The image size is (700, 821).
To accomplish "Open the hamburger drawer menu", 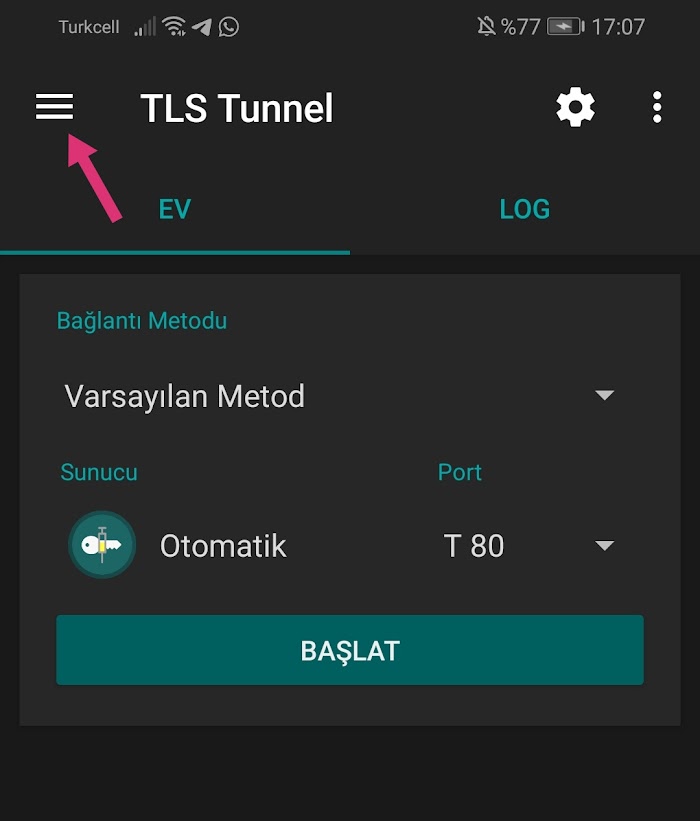I will point(55,107).
